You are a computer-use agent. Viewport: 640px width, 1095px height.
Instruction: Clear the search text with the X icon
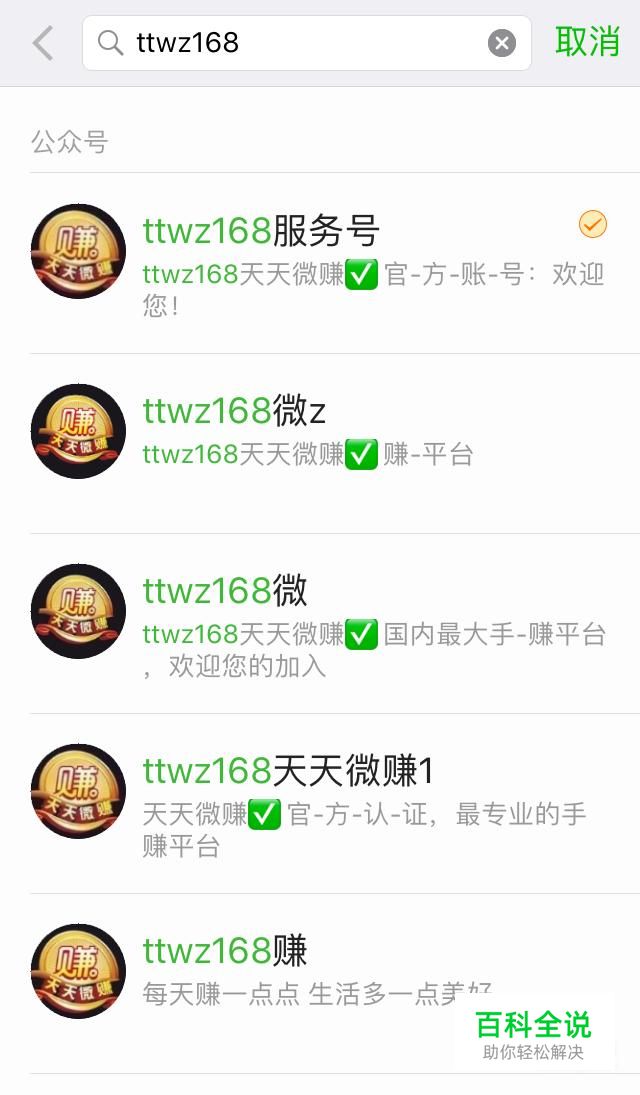coord(501,43)
